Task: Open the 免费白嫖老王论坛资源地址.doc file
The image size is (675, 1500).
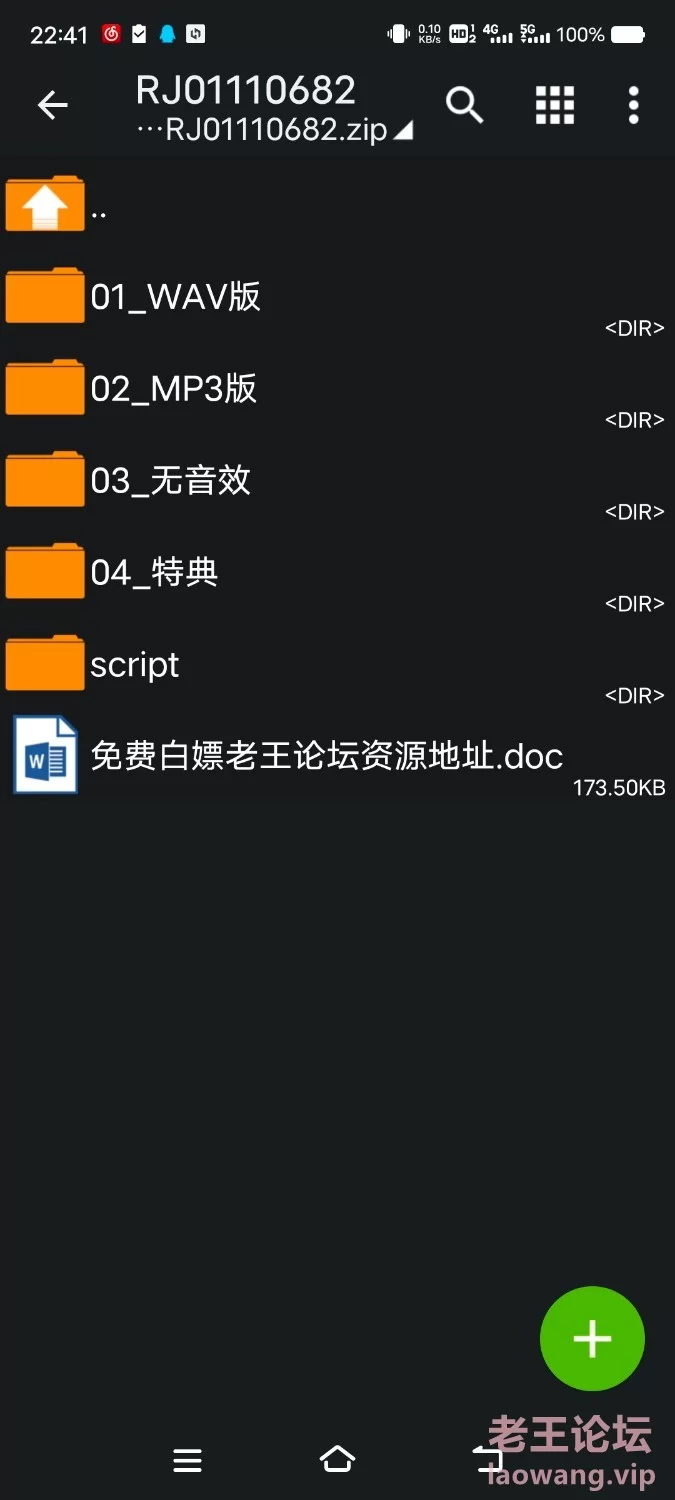Action: (x=337, y=757)
